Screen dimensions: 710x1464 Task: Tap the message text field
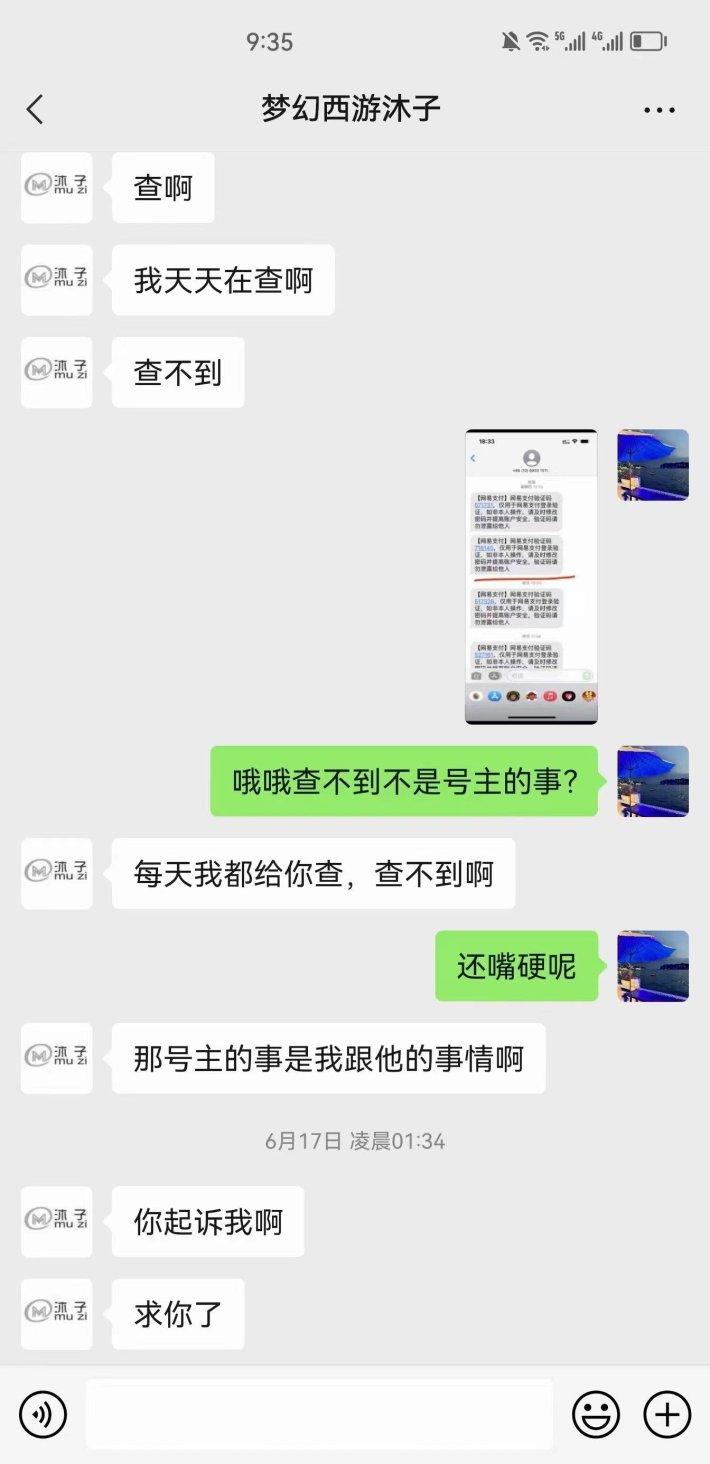point(319,1414)
